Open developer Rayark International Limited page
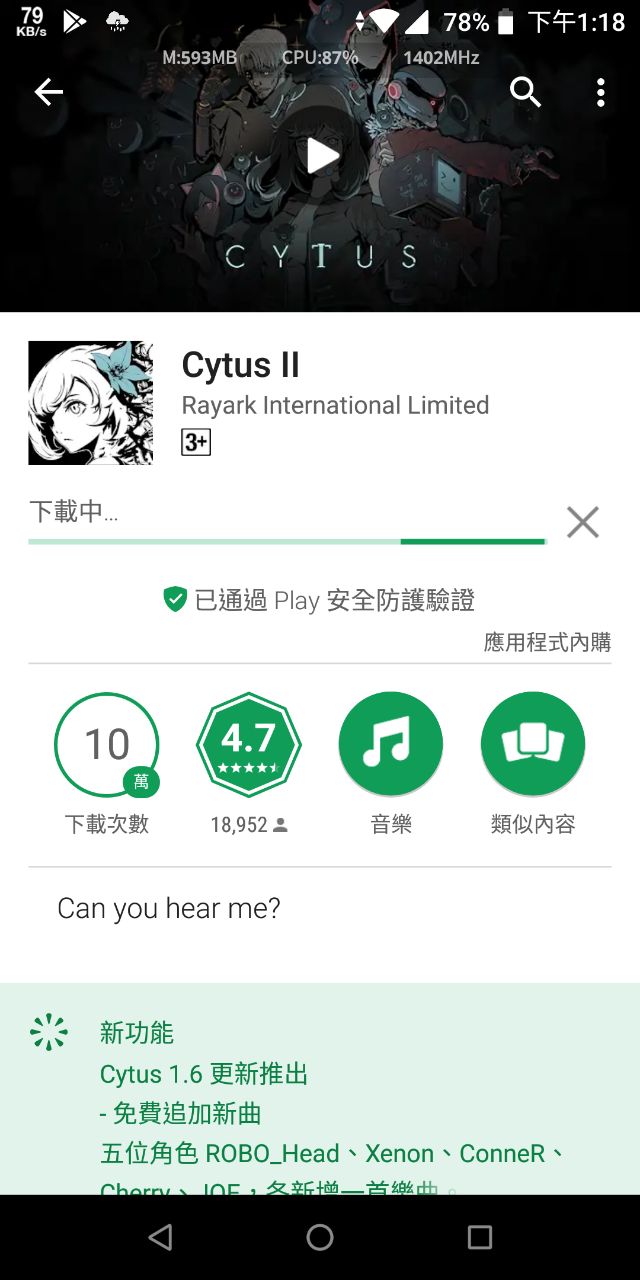 (x=335, y=405)
